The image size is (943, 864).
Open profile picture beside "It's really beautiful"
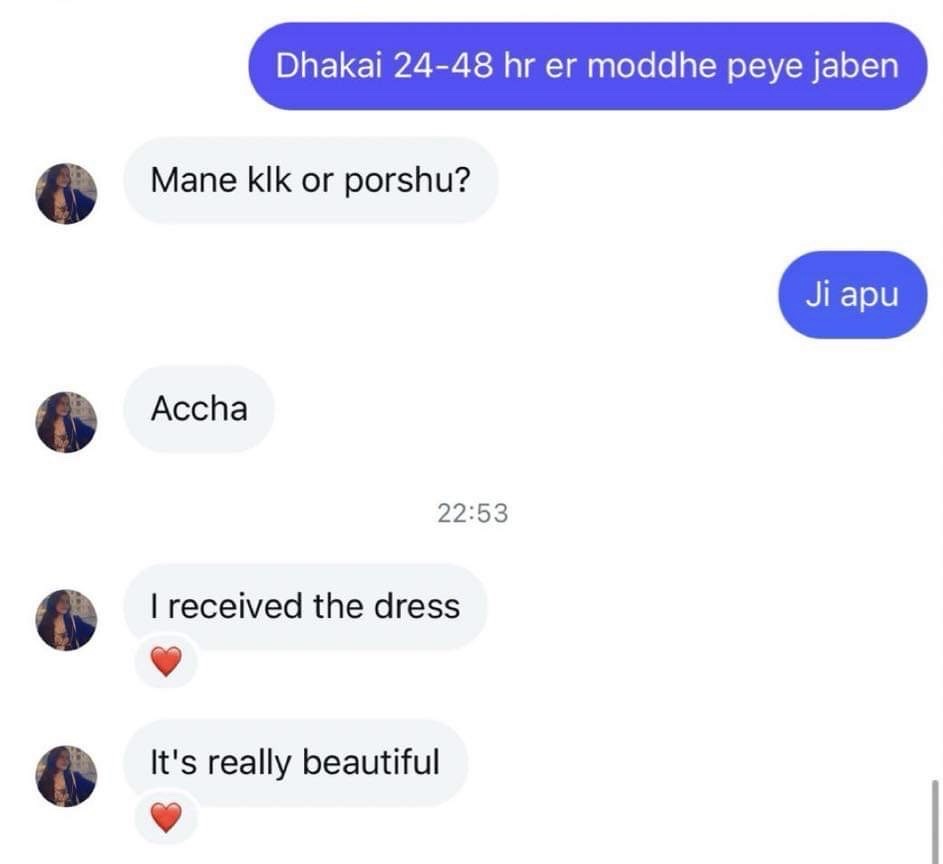(66, 776)
